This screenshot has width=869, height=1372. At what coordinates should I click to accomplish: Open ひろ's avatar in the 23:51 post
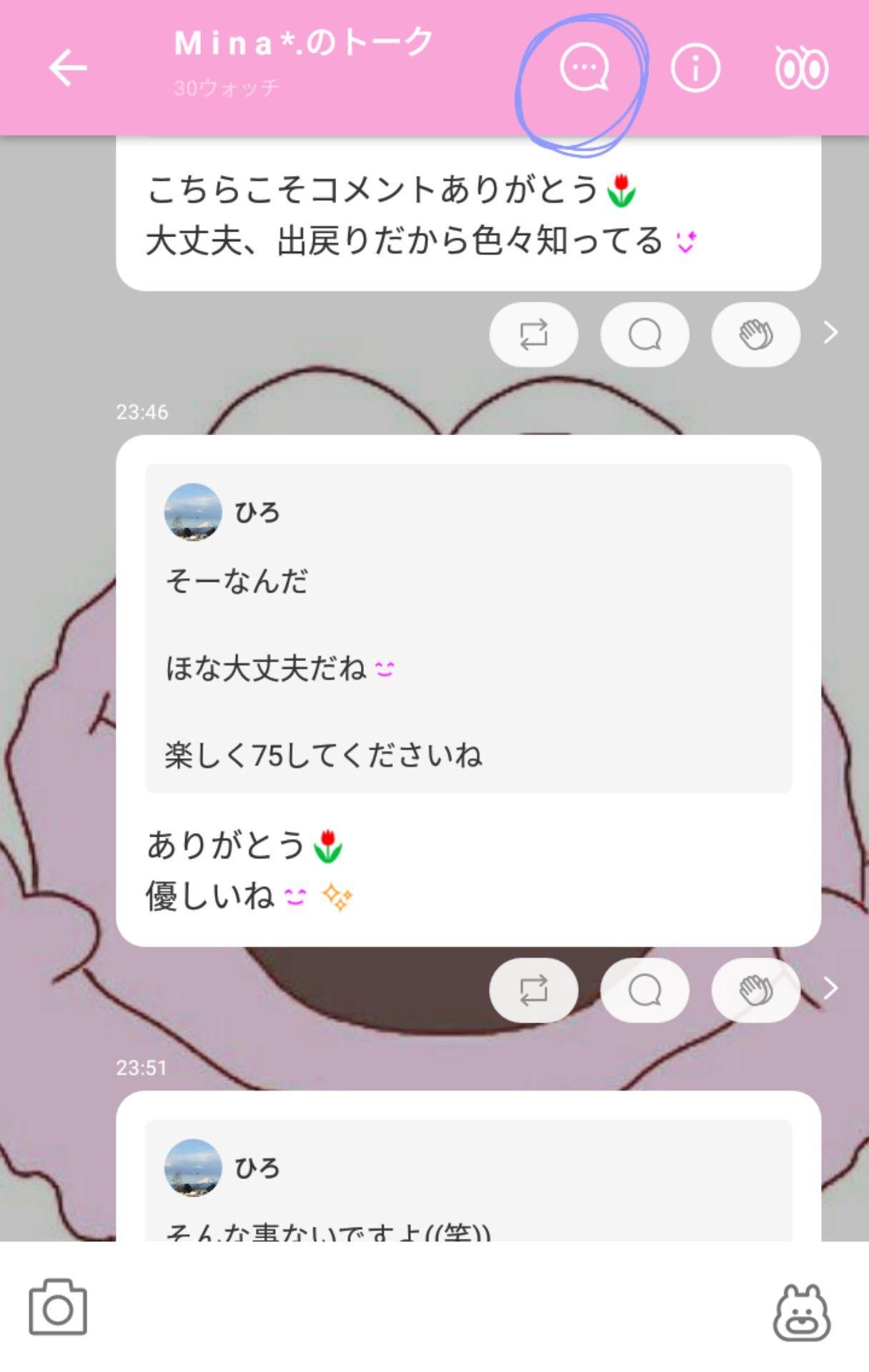[x=194, y=1168]
